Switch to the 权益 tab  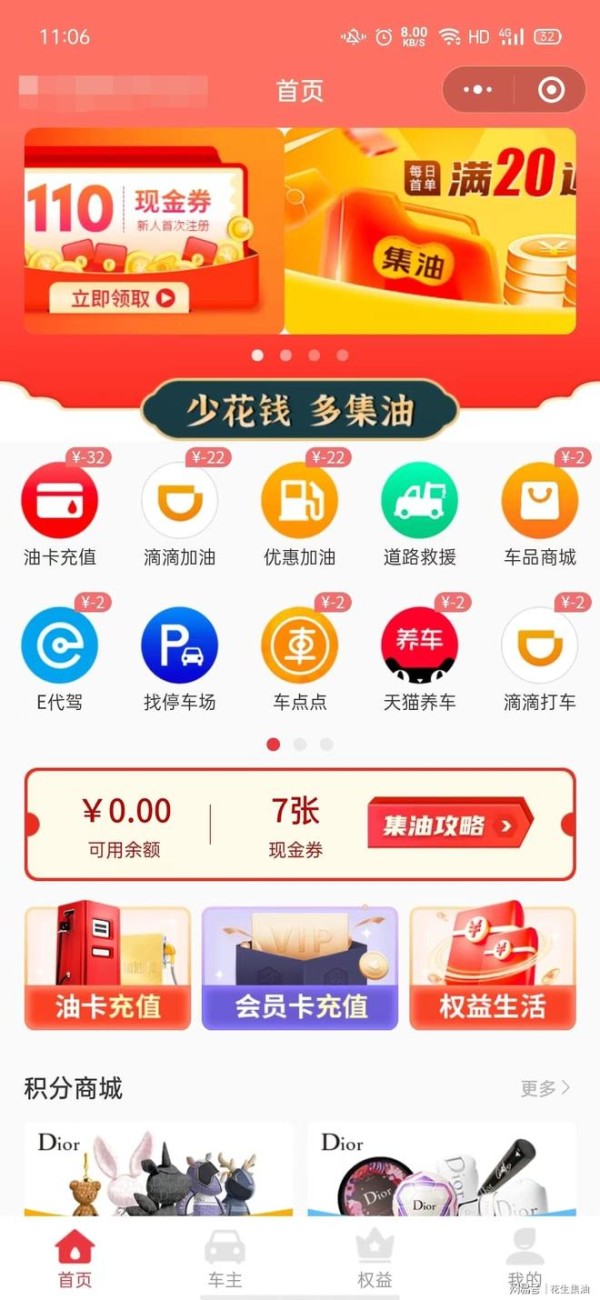[375, 1260]
